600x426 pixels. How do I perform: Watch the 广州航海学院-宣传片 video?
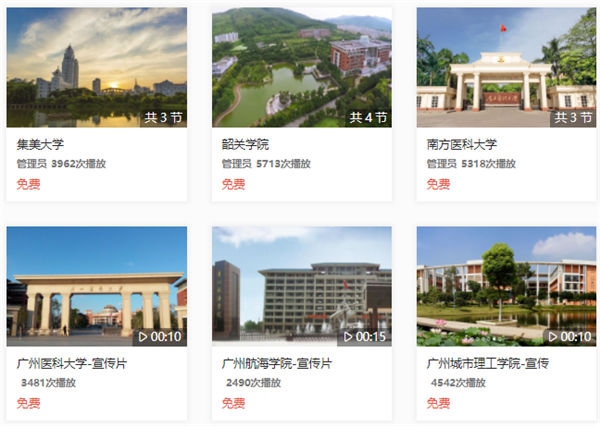(x=301, y=286)
